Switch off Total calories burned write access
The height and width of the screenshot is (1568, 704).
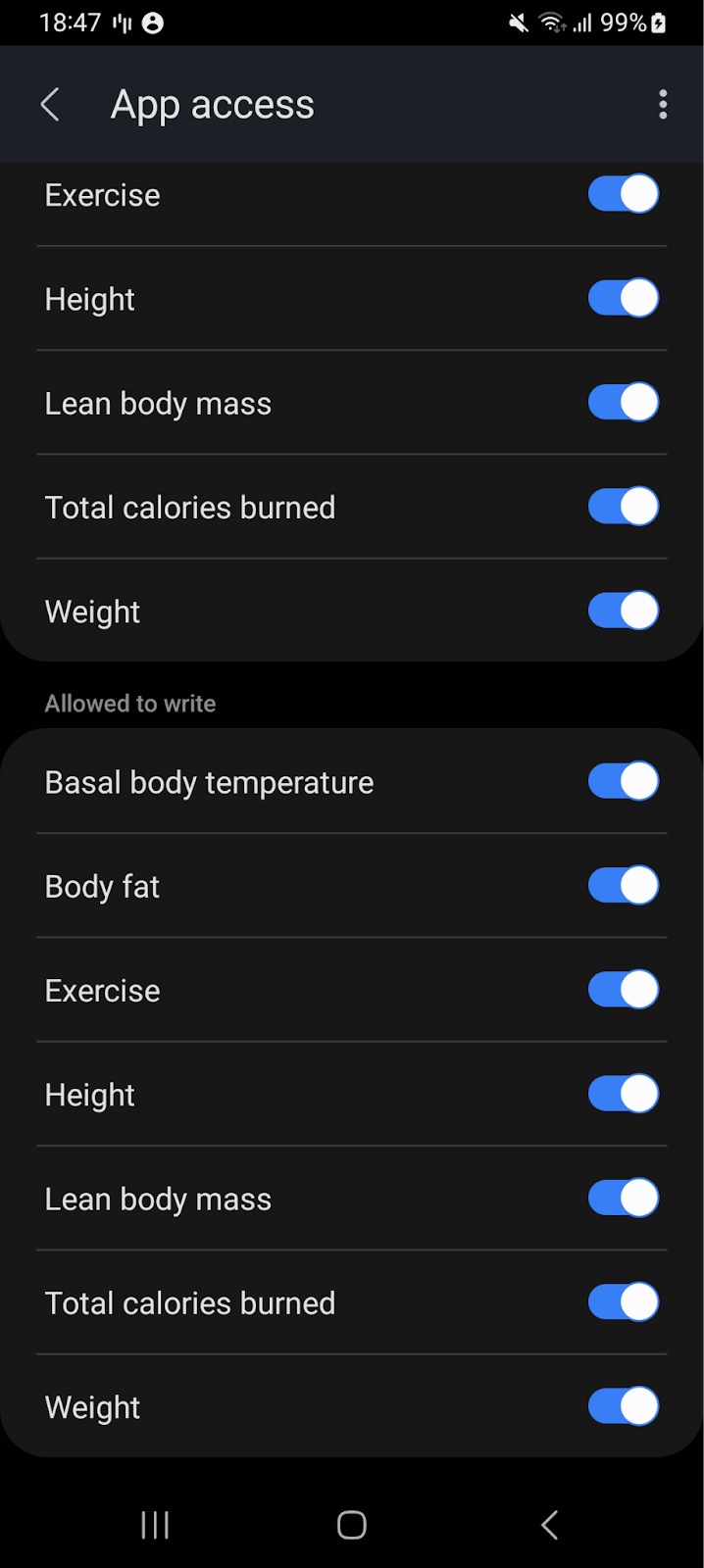coord(624,1302)
